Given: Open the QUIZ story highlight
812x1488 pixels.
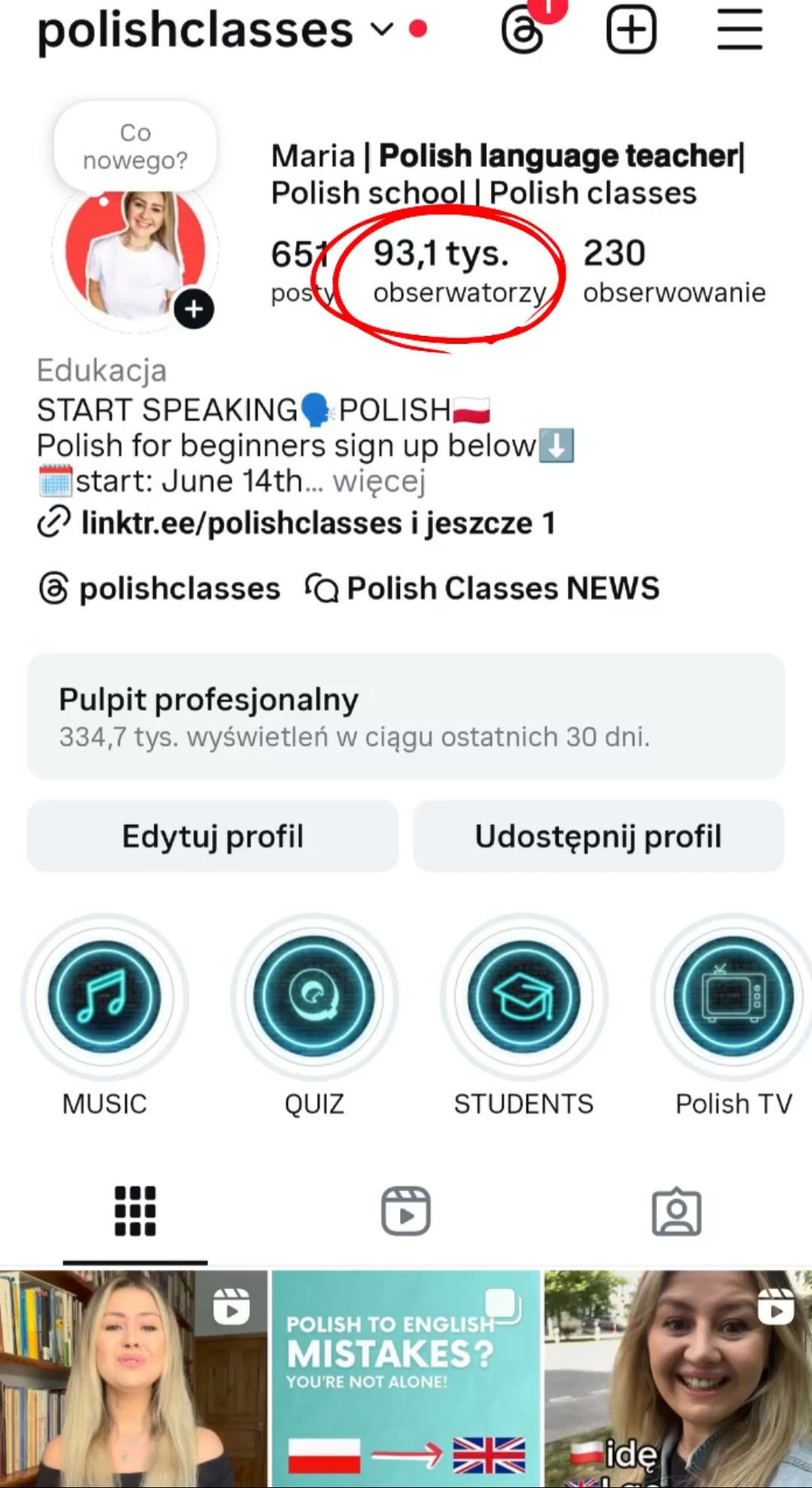Looking at the screenshot, I should [314, 997].
